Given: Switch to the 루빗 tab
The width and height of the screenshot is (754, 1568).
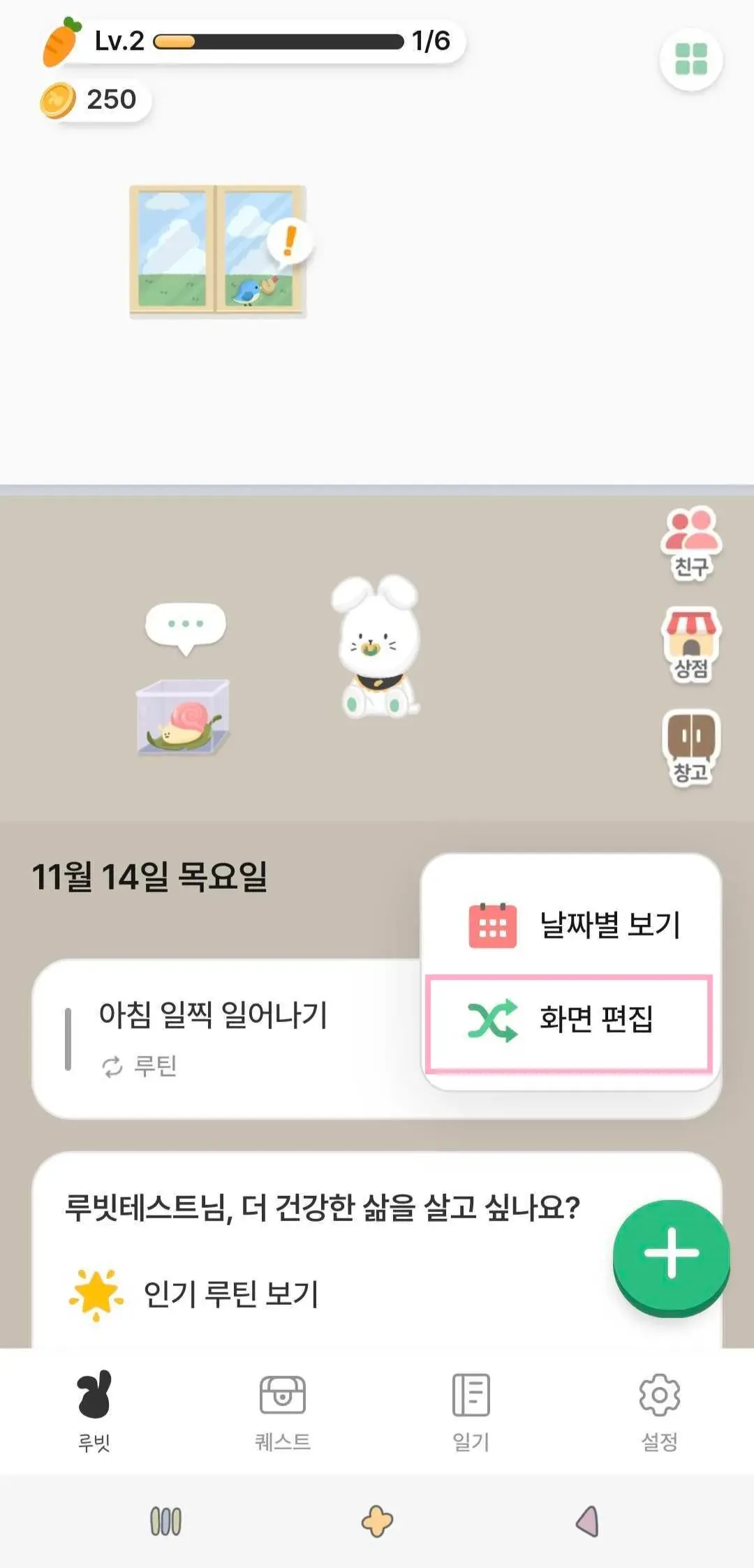Looking at the screenshot, I should pos(94,1410).
